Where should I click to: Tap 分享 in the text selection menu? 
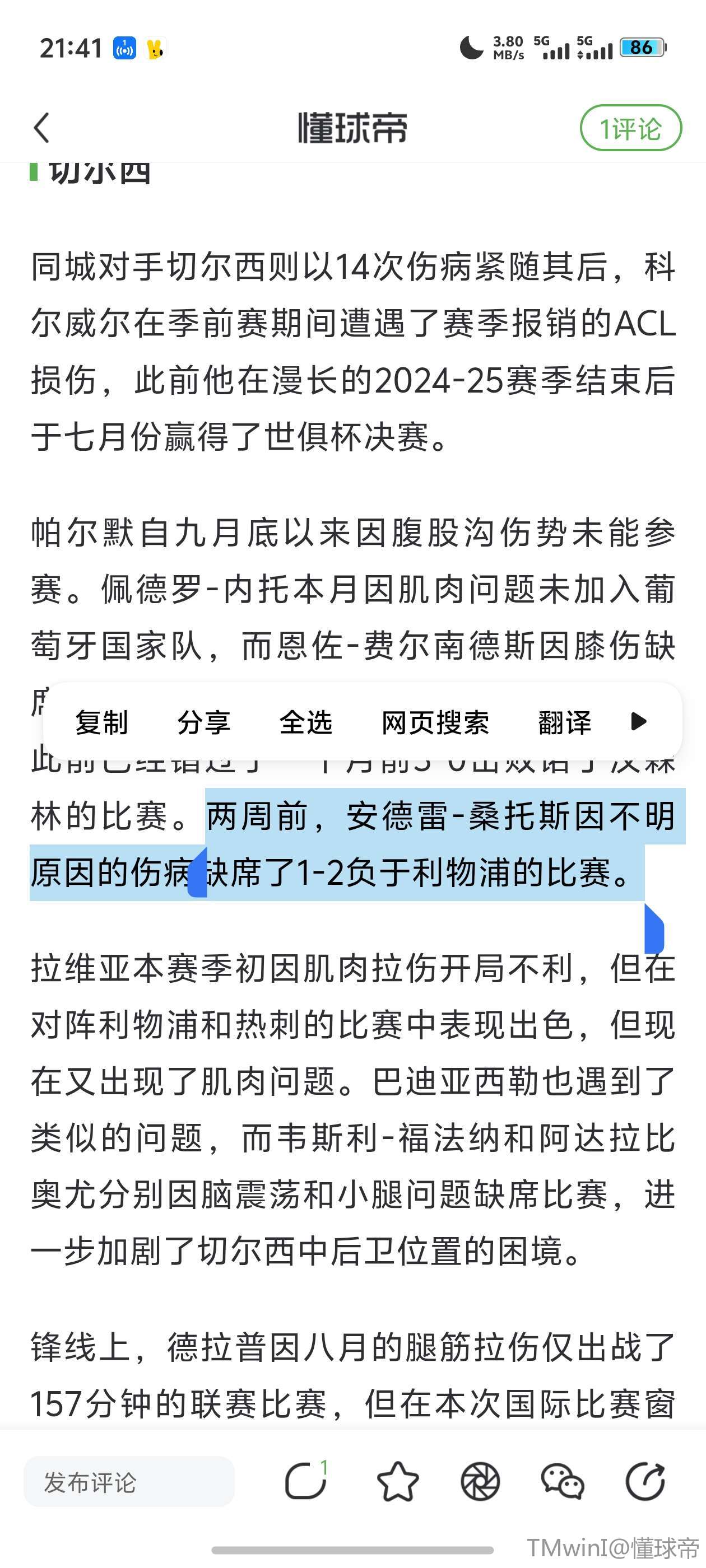pos(203,722)
